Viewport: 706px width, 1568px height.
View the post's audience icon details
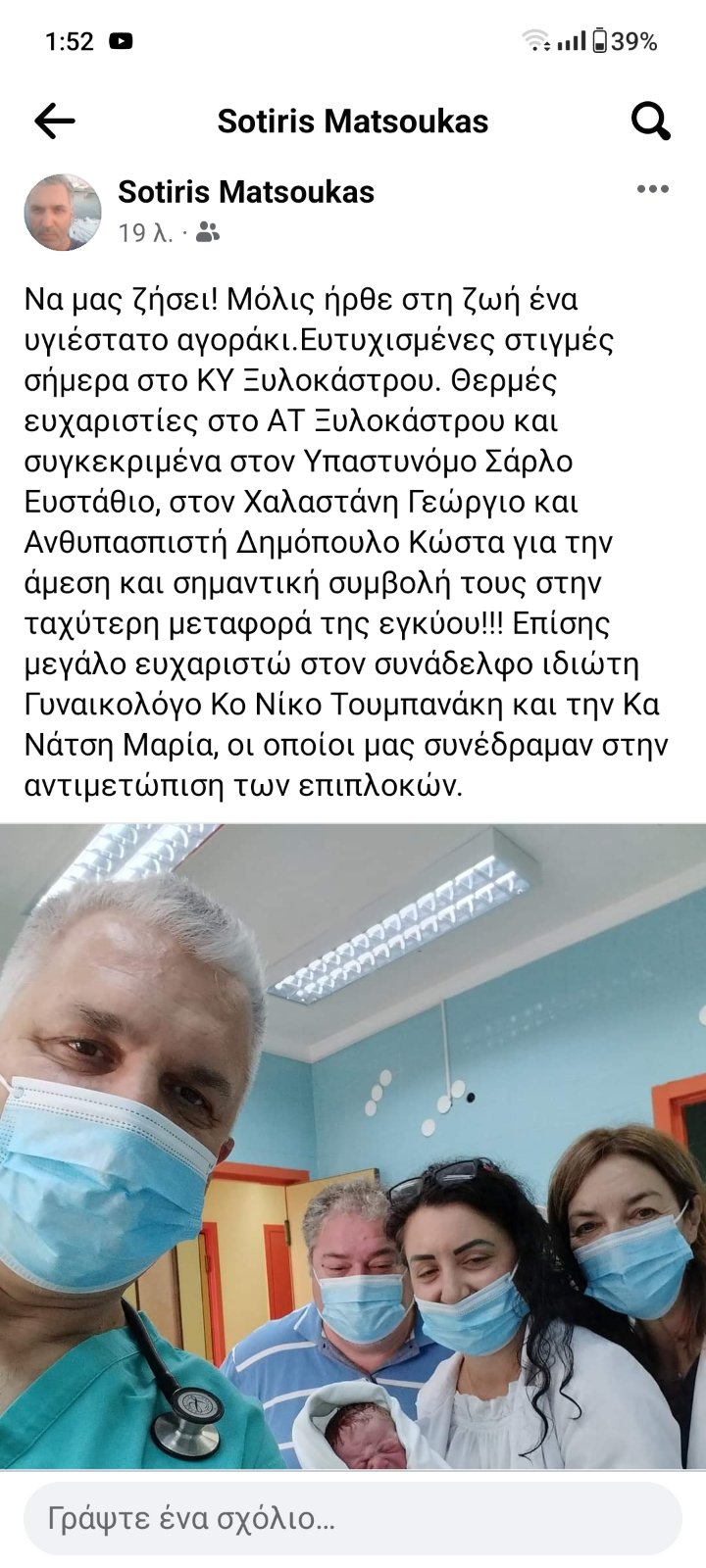208,233
